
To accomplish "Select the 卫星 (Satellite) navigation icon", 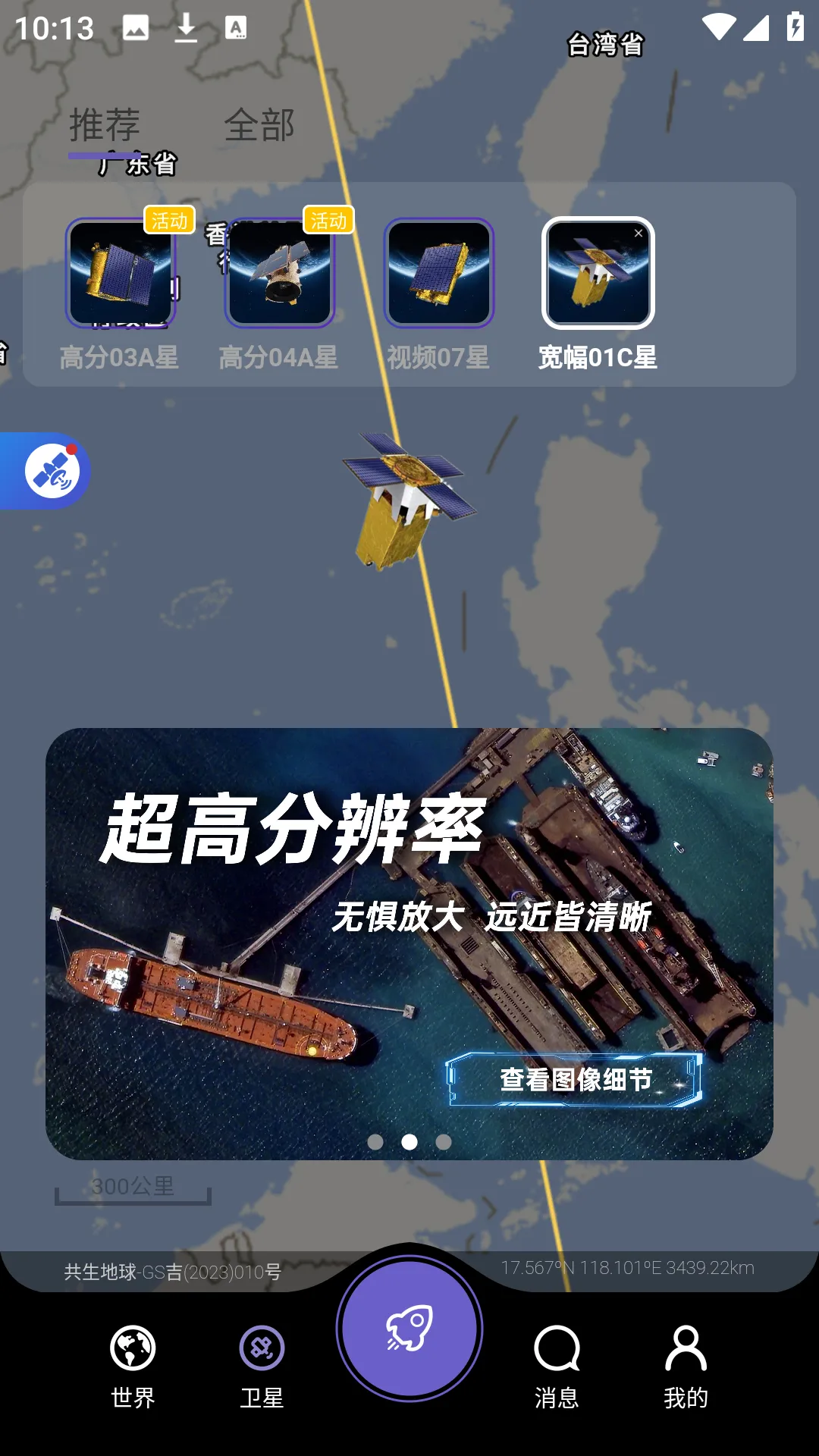I will pyautogui.click(x=260, y=1361).
